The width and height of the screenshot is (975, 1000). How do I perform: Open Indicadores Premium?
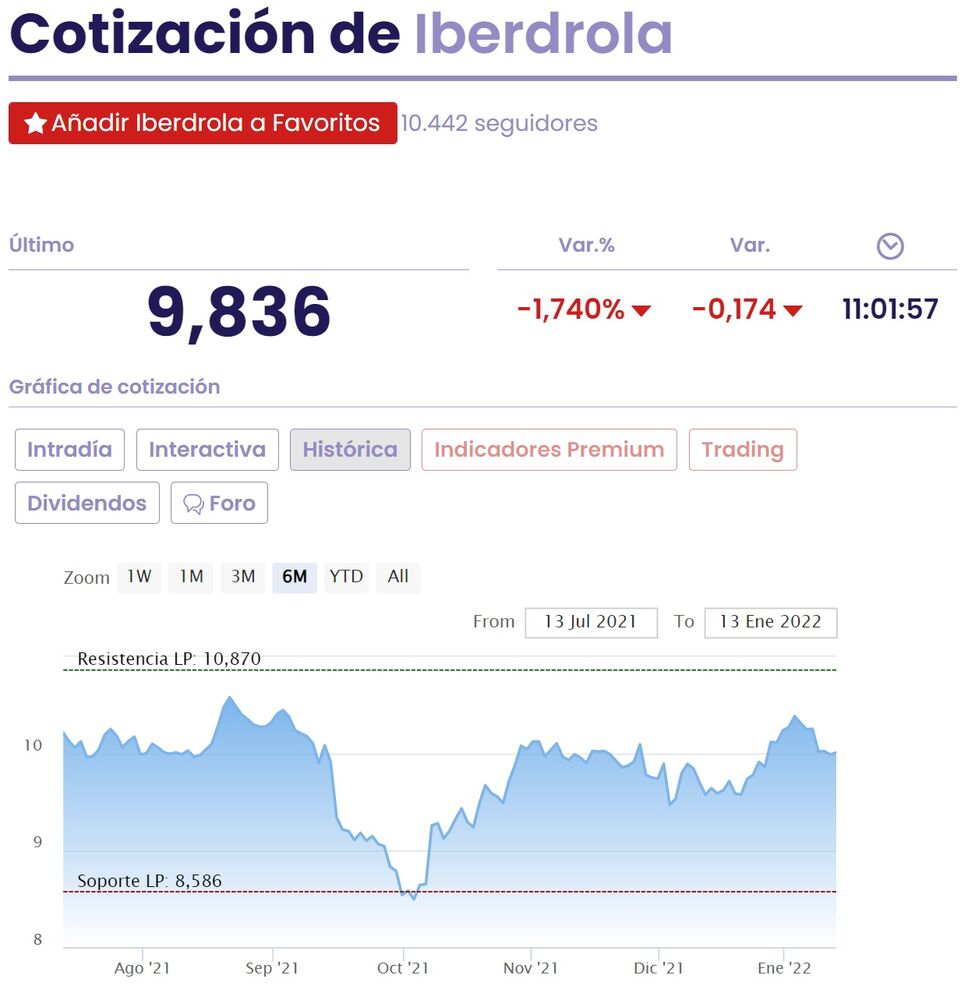(549, 450)
